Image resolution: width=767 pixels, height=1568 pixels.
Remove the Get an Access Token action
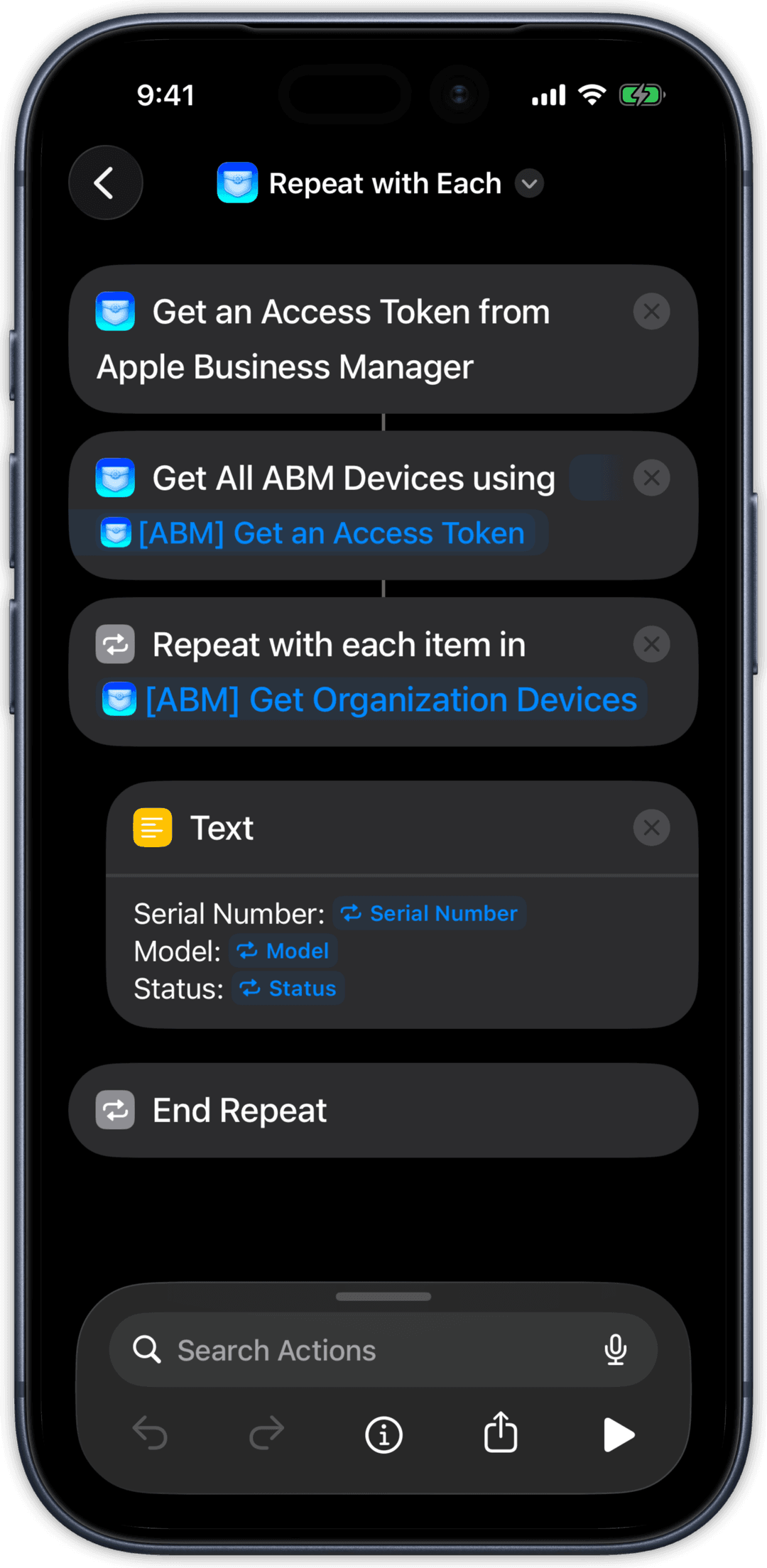[651, 312]
